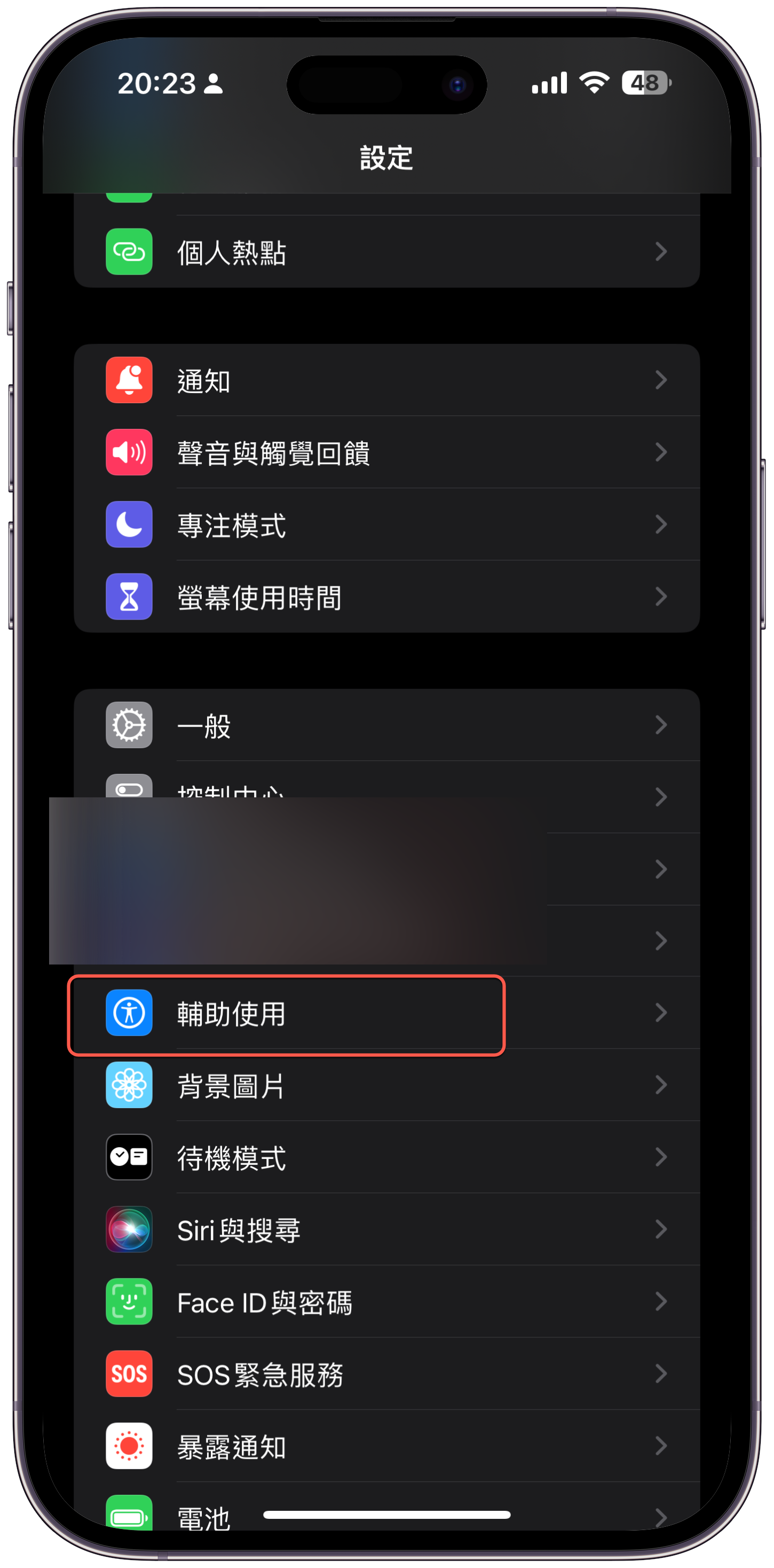Open 輔助使用 settings
The height and width of the screenshot is (1568, 774).
386,1014
